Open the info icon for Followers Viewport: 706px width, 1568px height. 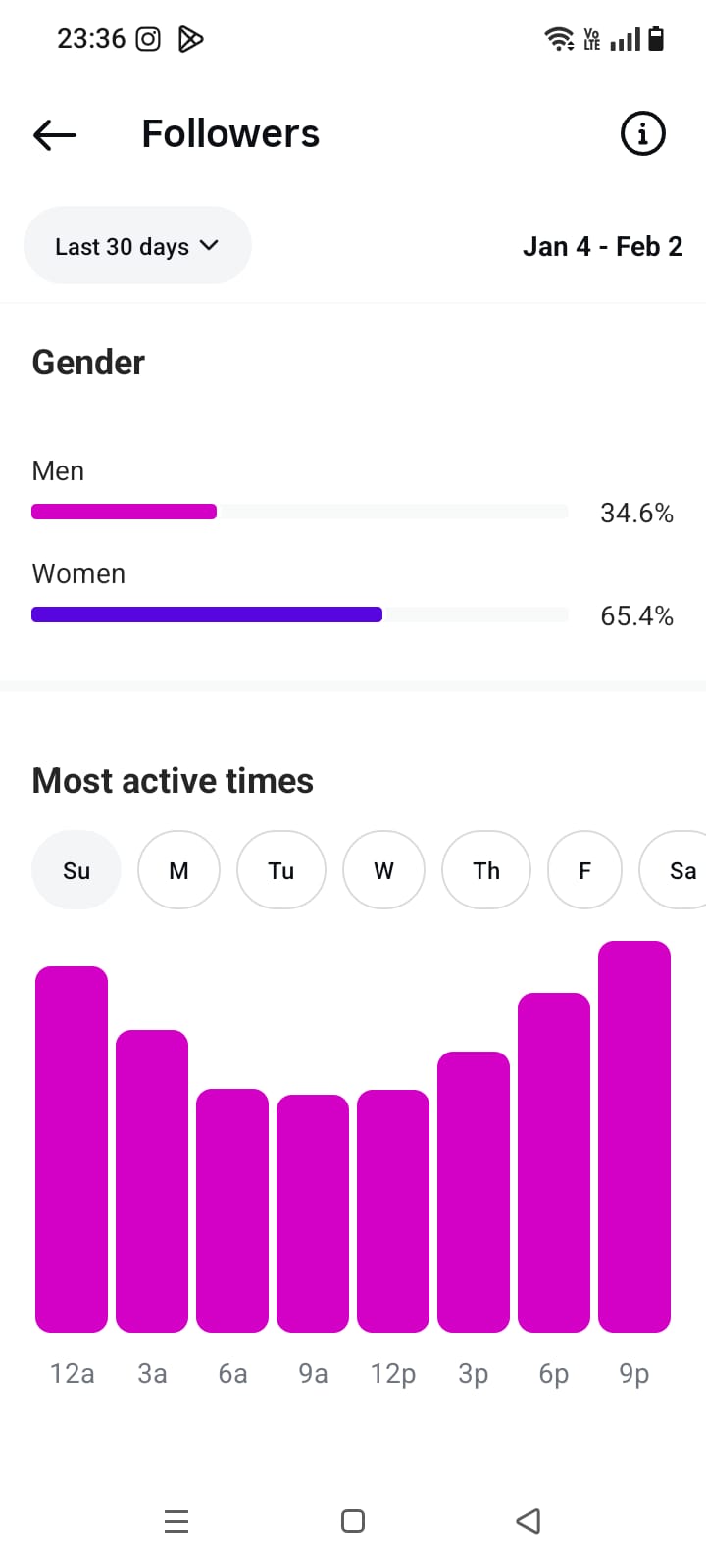643,133
